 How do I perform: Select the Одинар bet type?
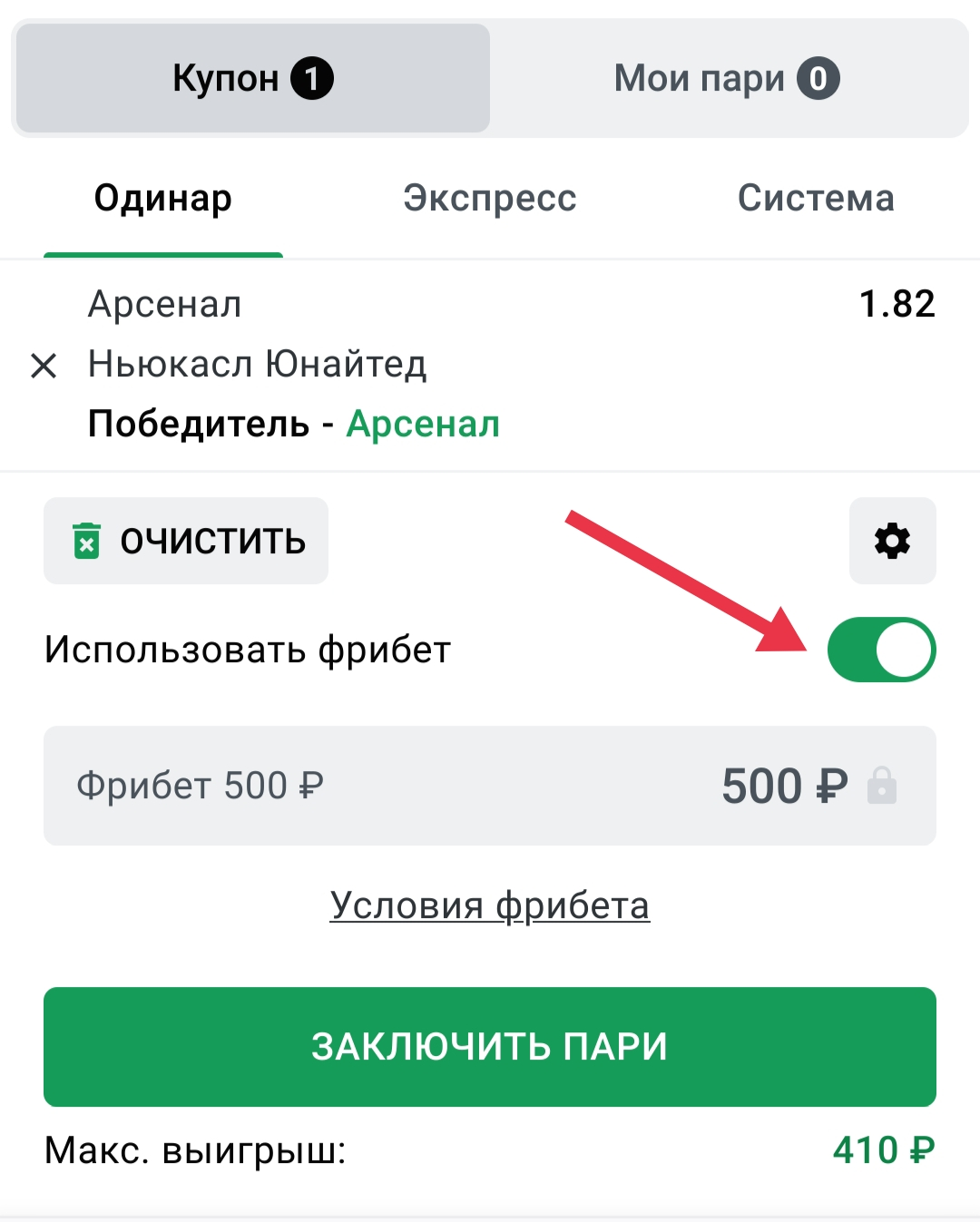(x=163, y=198)
